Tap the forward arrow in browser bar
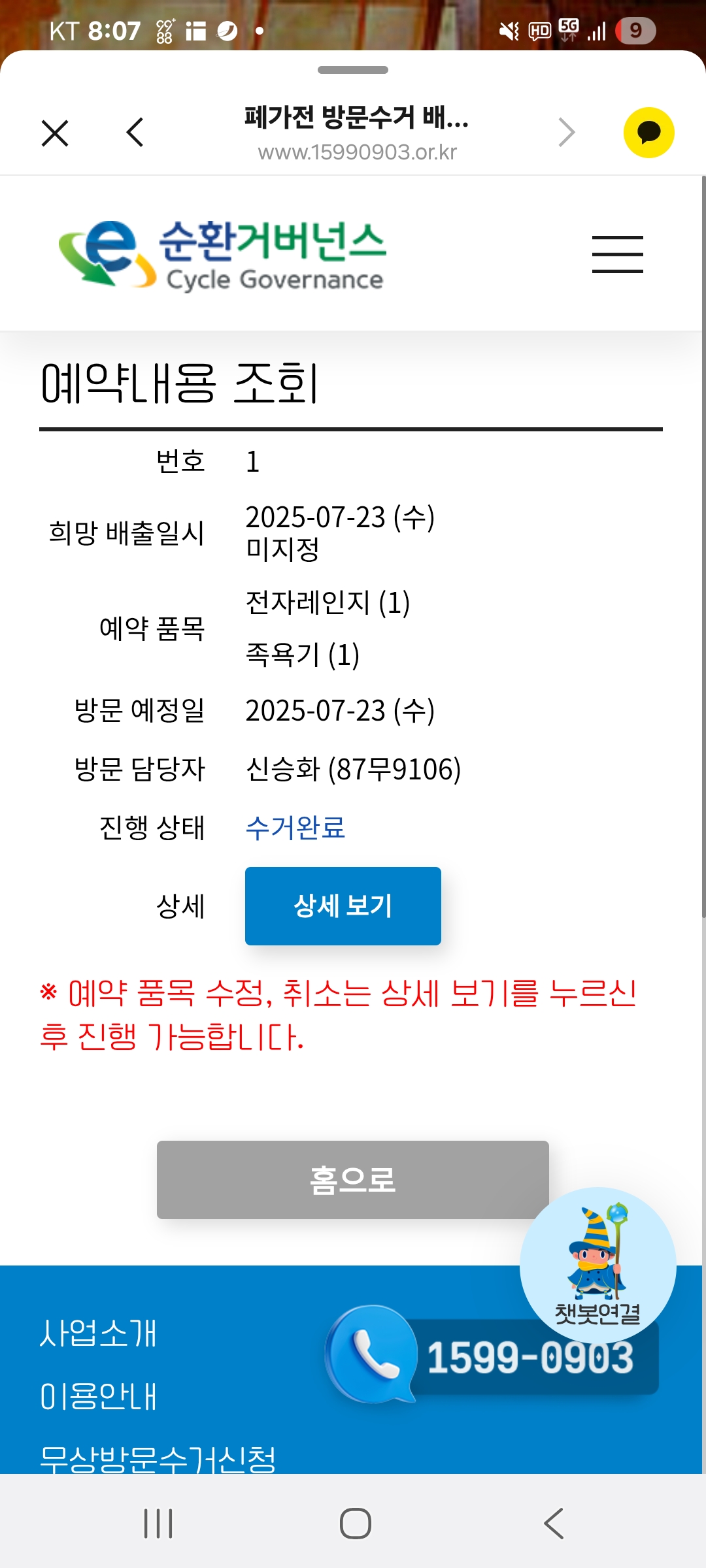Image resolution: width=706 pixels, height=1568 pixels. pos(567,133)
